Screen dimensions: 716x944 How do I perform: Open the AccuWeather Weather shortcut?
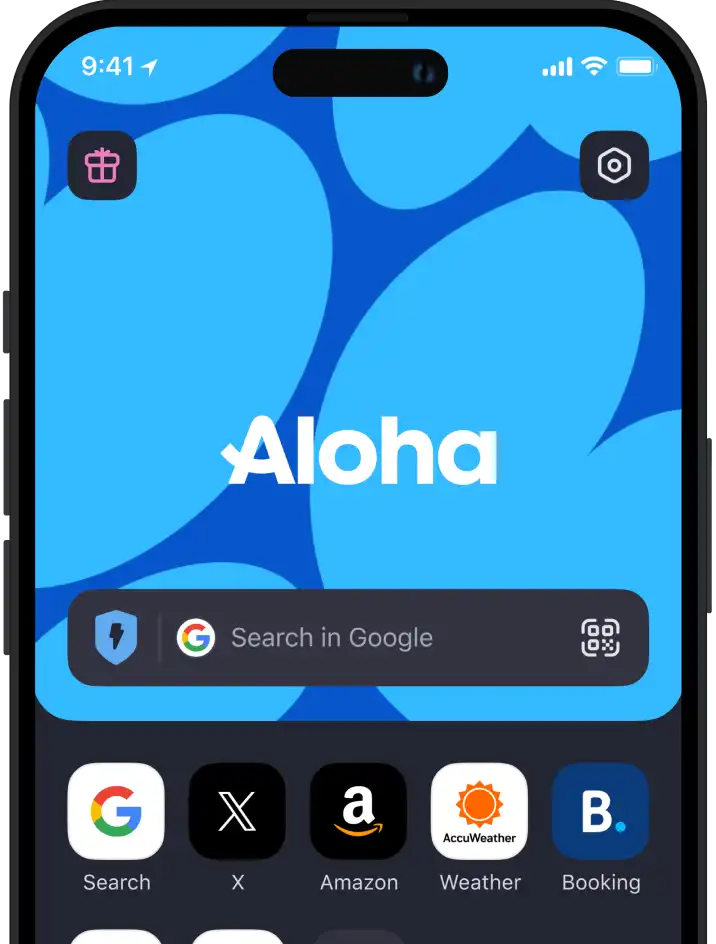point(479,811)
